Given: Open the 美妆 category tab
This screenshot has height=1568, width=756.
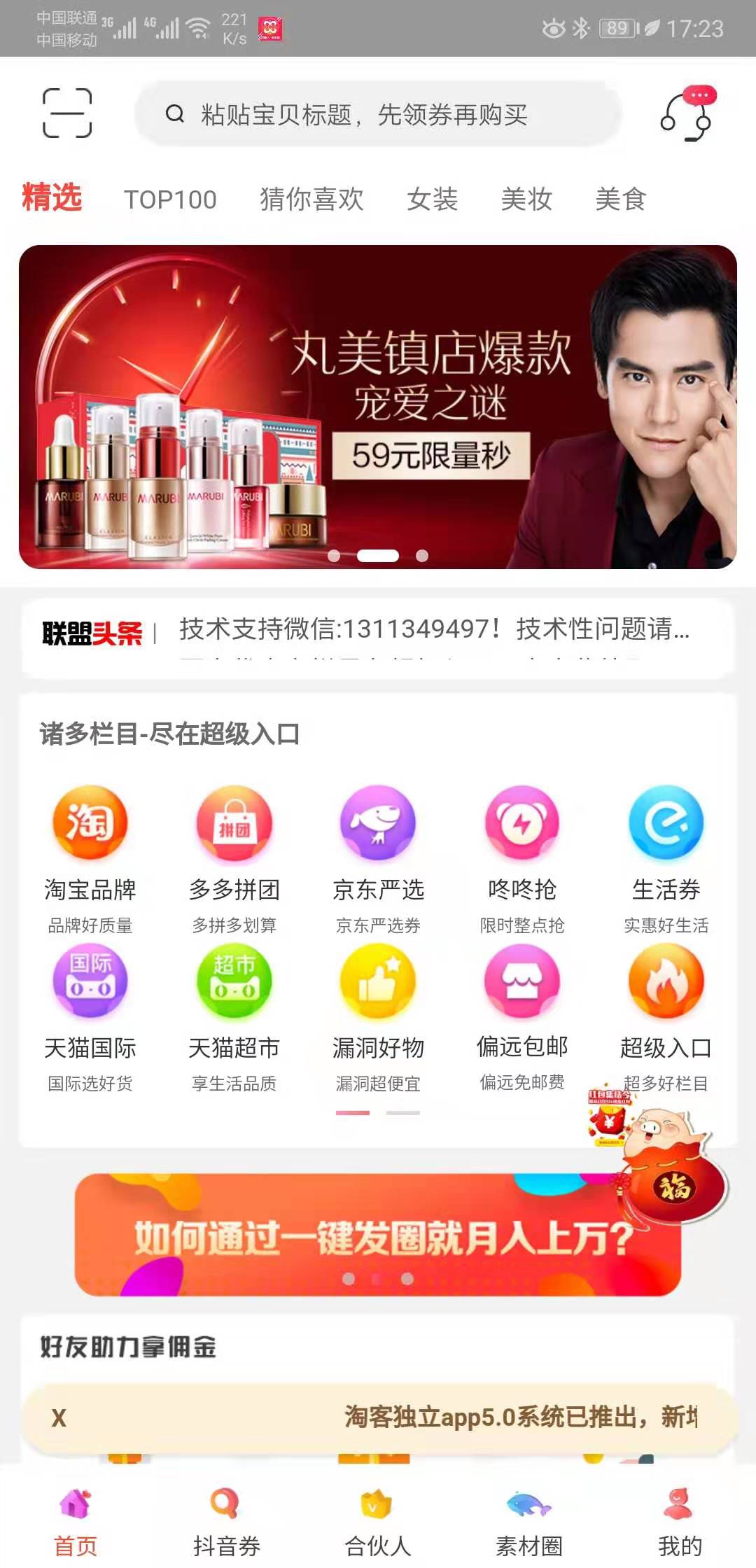Looking at the screenshot, I should click(526, 199).
